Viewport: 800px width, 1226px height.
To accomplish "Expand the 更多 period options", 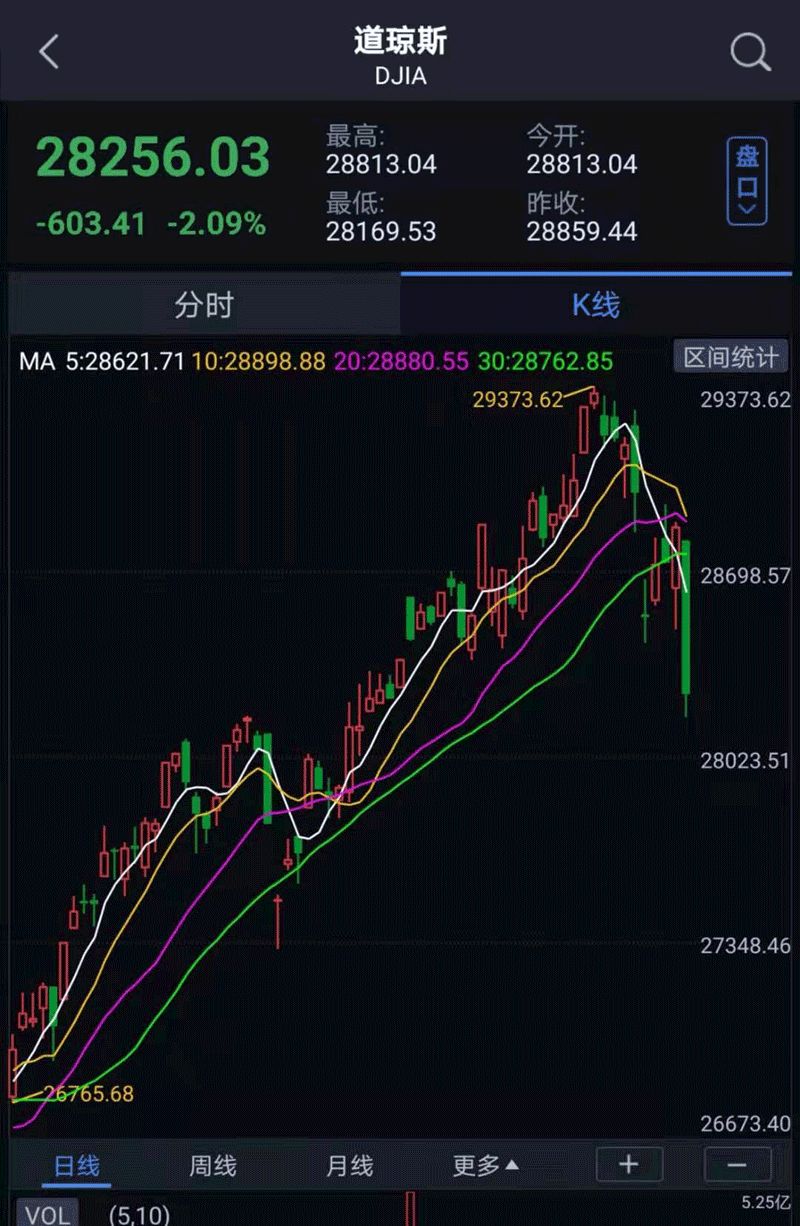I will (x=486, y=1165).
